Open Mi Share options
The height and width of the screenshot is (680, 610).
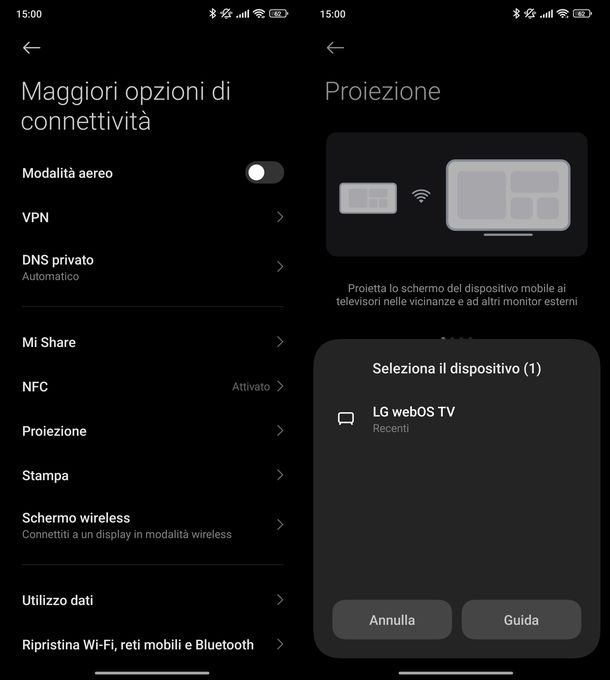pyautogui.click(x=152, y=342)
